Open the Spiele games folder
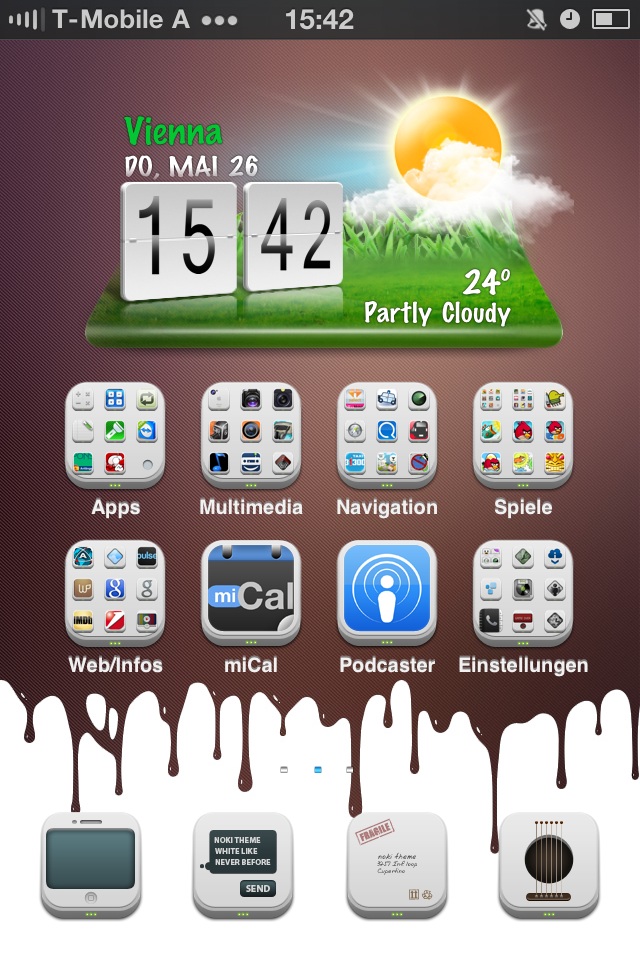 click(523, 435)
